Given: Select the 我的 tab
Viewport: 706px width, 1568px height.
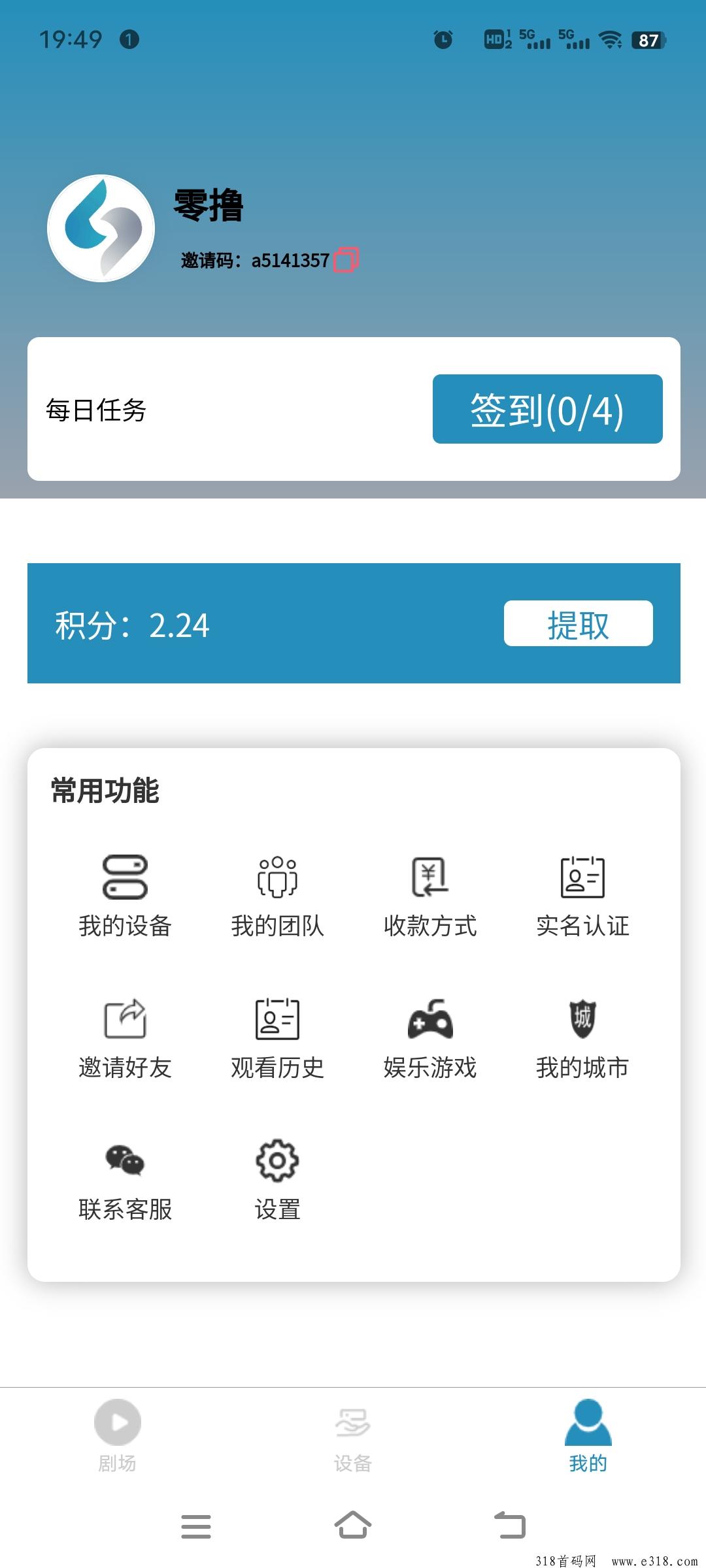Looking at the screenshot, I should pyautogui.click(x=588, y=1435).
